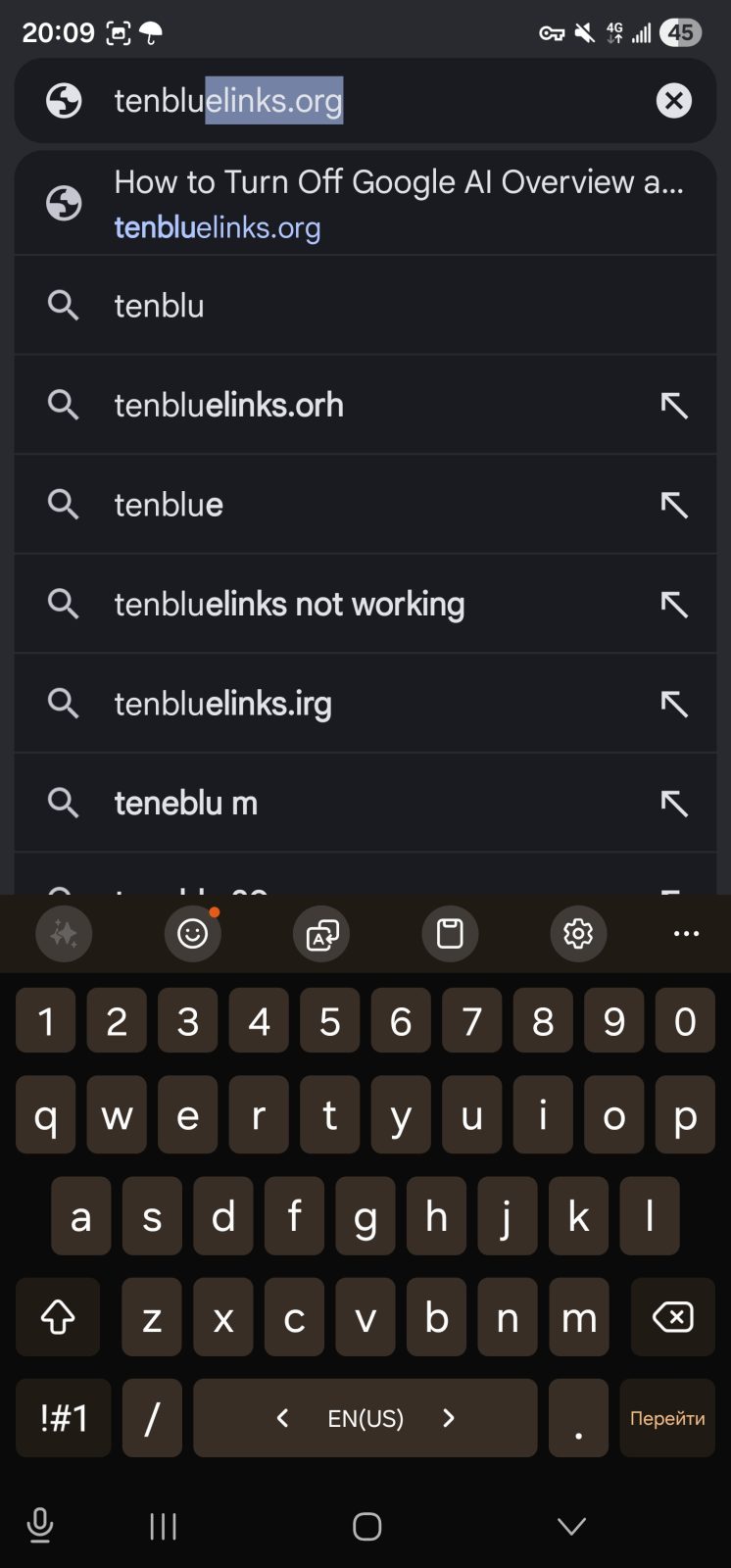The image size is (731, 1568).
Task: Tap the backspace key
Action: pos(673,1317)
